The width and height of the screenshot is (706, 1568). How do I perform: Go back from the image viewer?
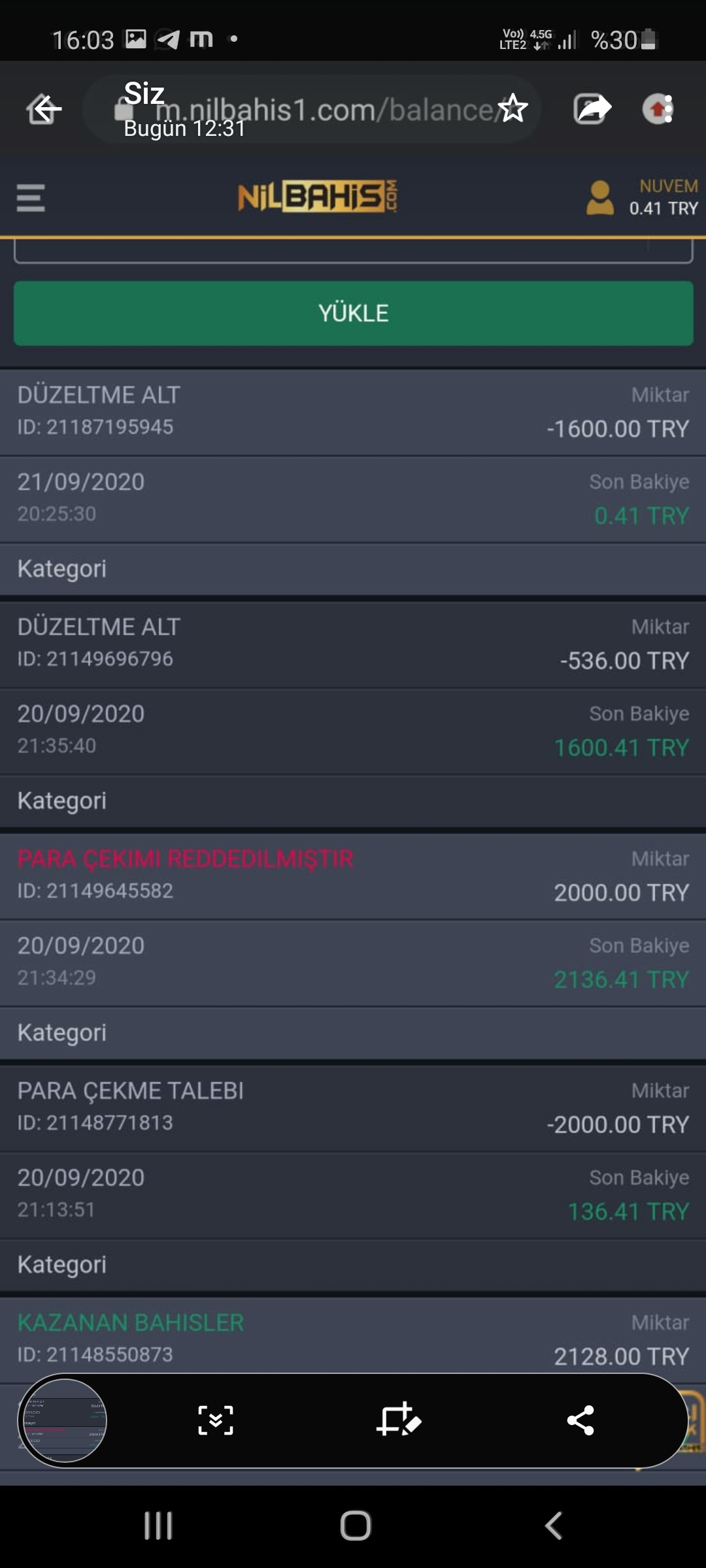coord(44,109)
